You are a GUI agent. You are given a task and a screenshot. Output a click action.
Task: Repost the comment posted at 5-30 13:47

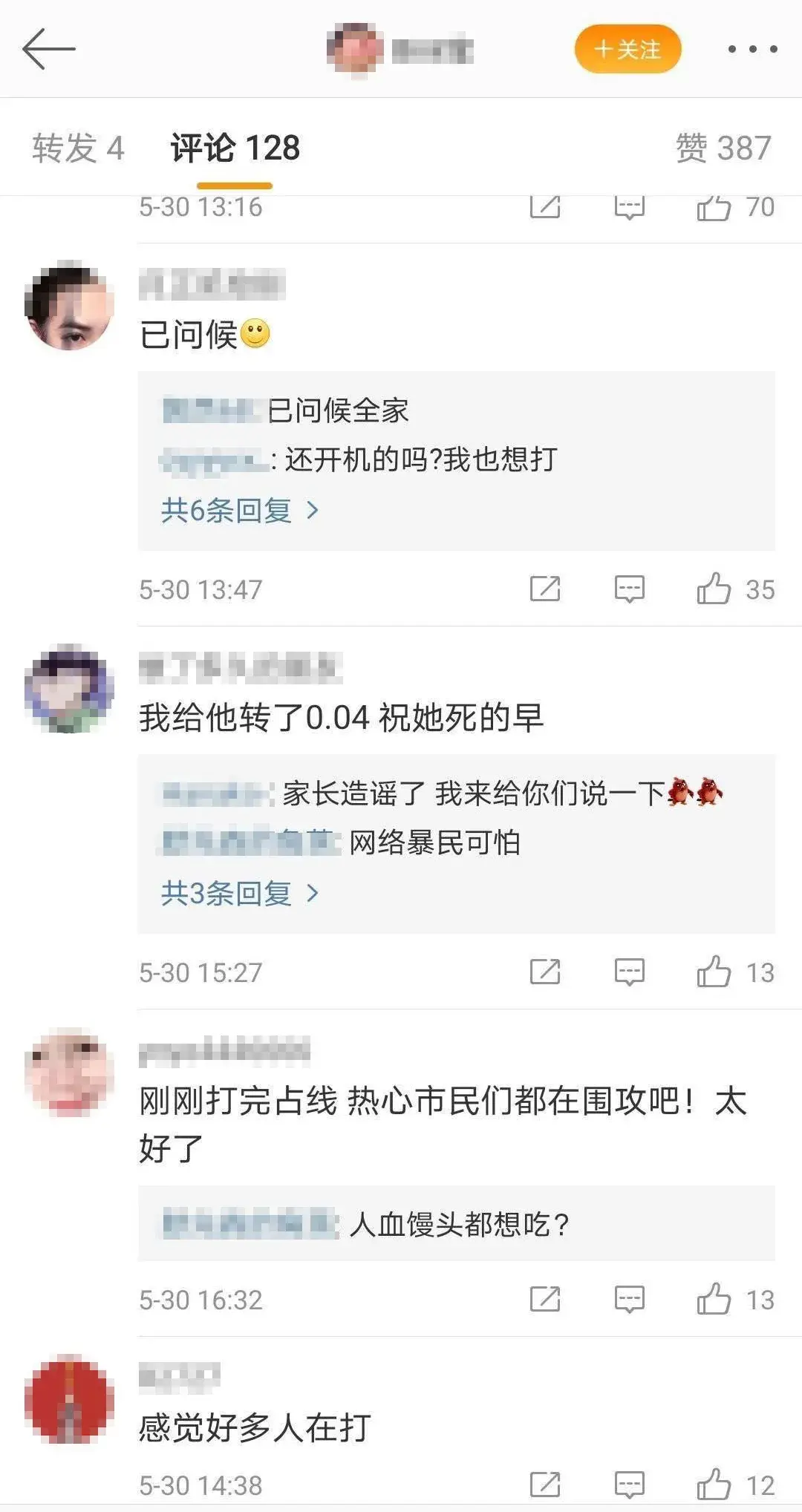(545, 589)
